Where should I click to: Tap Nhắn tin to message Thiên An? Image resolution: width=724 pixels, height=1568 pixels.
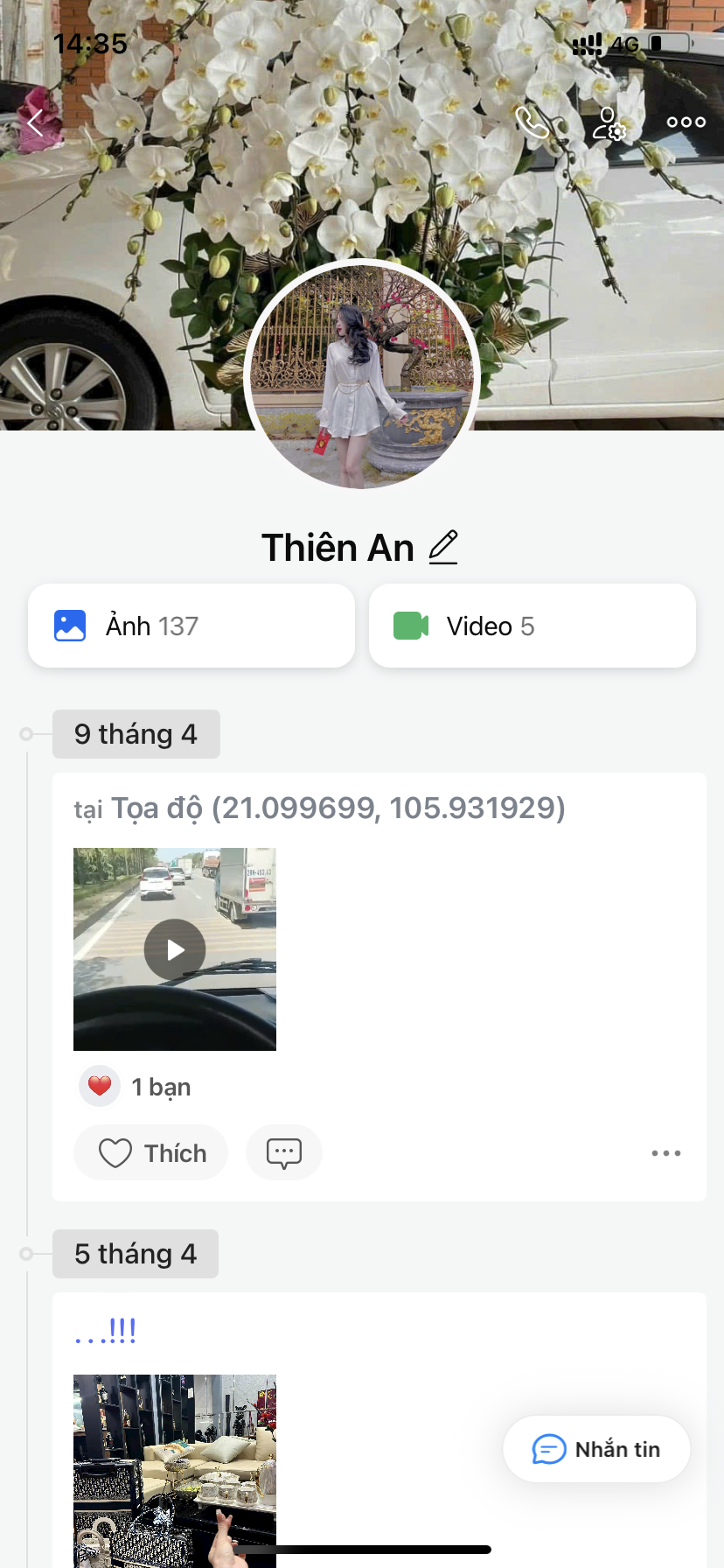pos(596,1449)
